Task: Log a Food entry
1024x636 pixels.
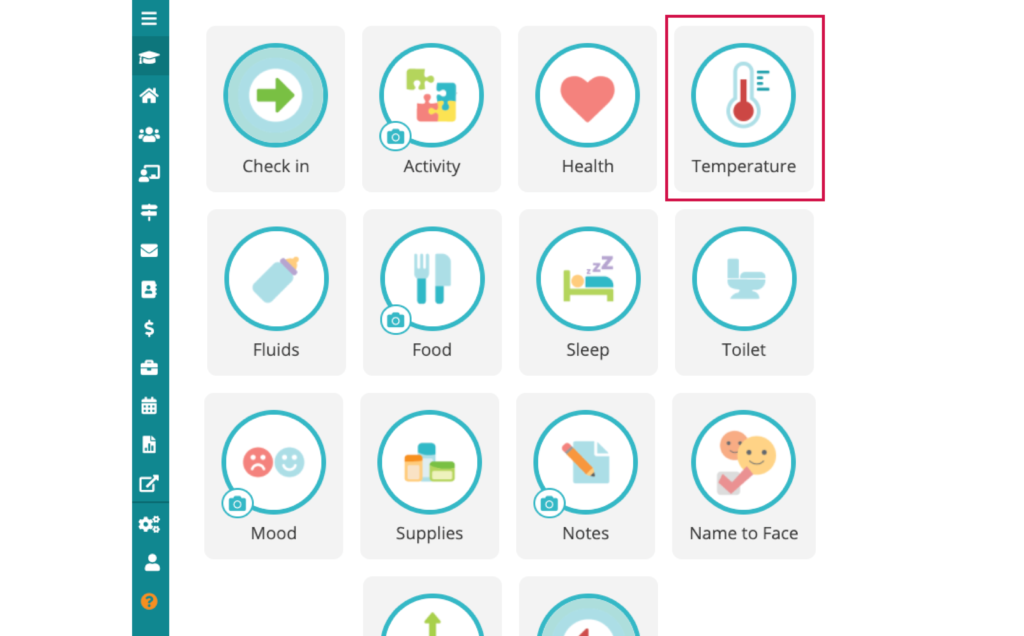Action: coord(432,291)
